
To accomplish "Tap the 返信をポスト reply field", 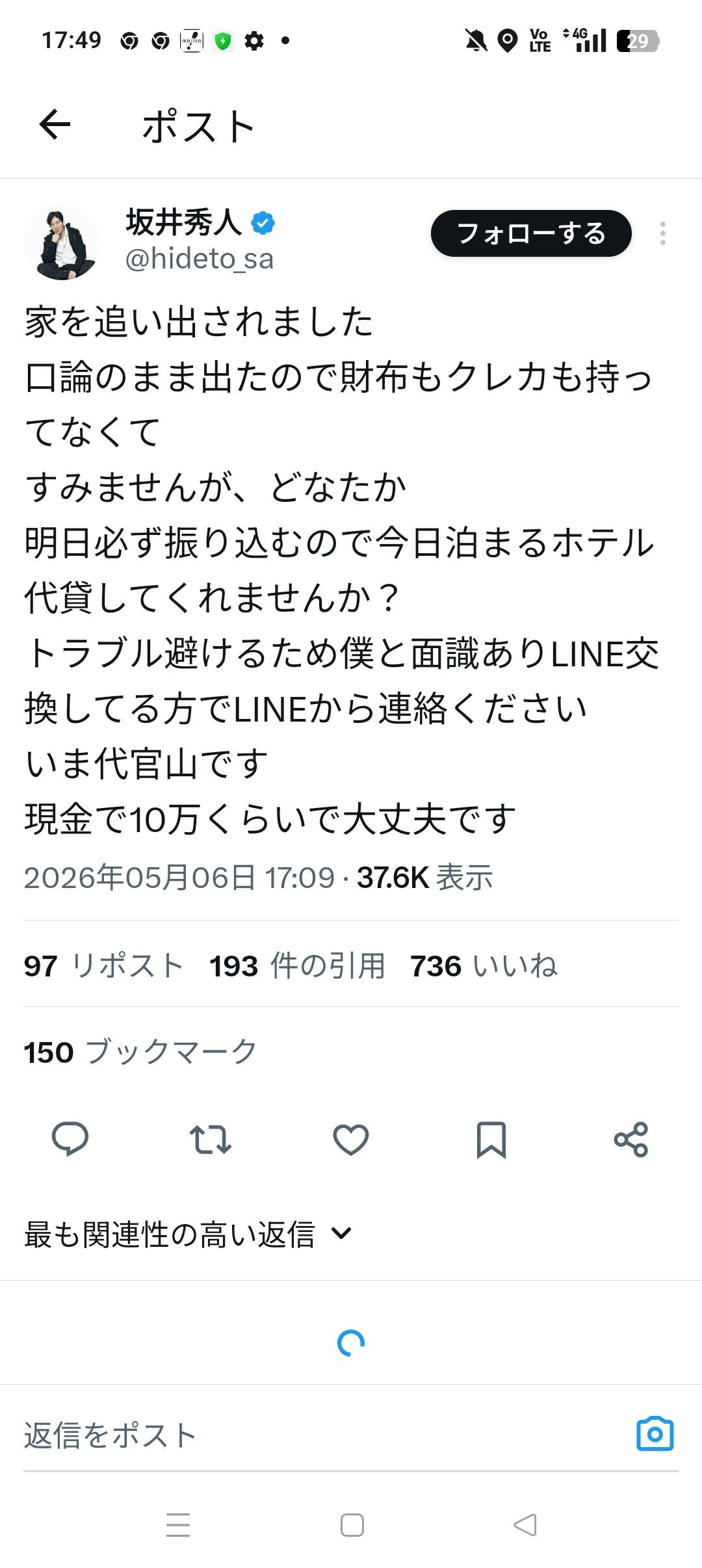I will coord(318,1434).
